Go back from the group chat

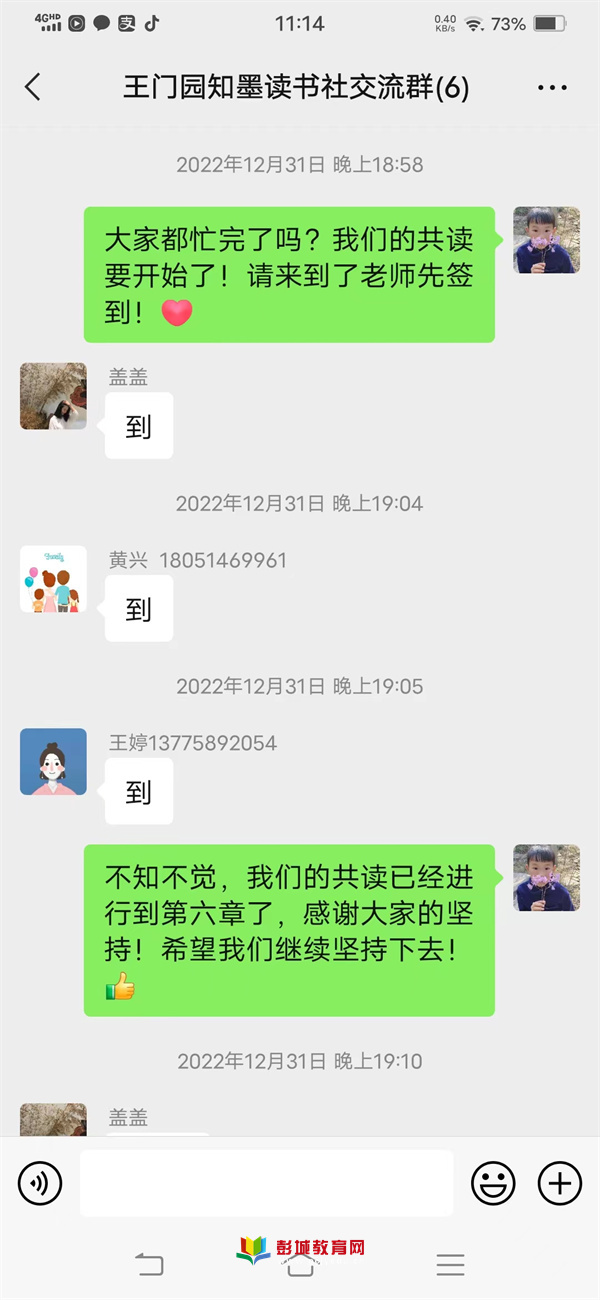click(33, 87)
